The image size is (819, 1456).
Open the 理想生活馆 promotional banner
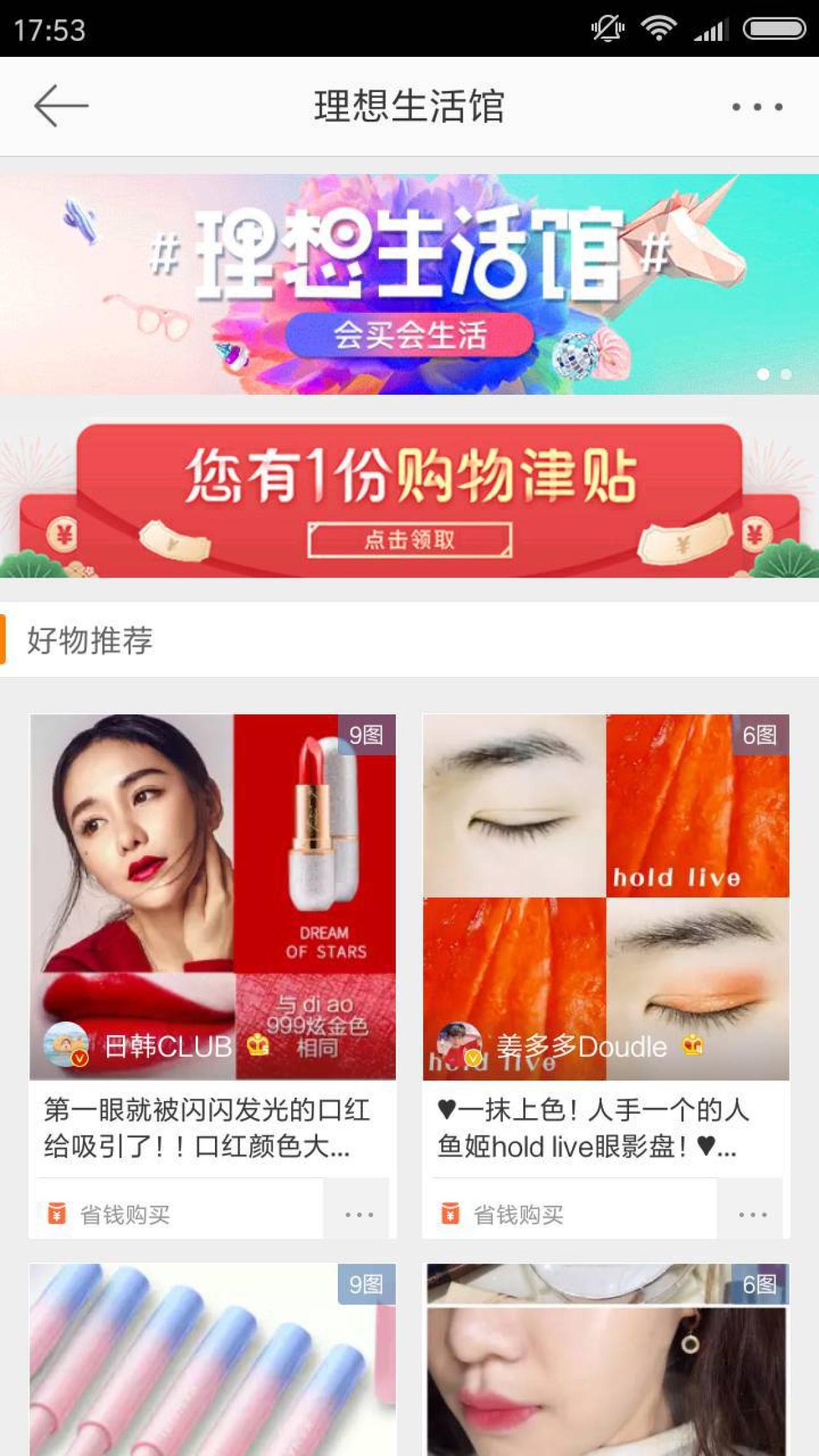409,283
